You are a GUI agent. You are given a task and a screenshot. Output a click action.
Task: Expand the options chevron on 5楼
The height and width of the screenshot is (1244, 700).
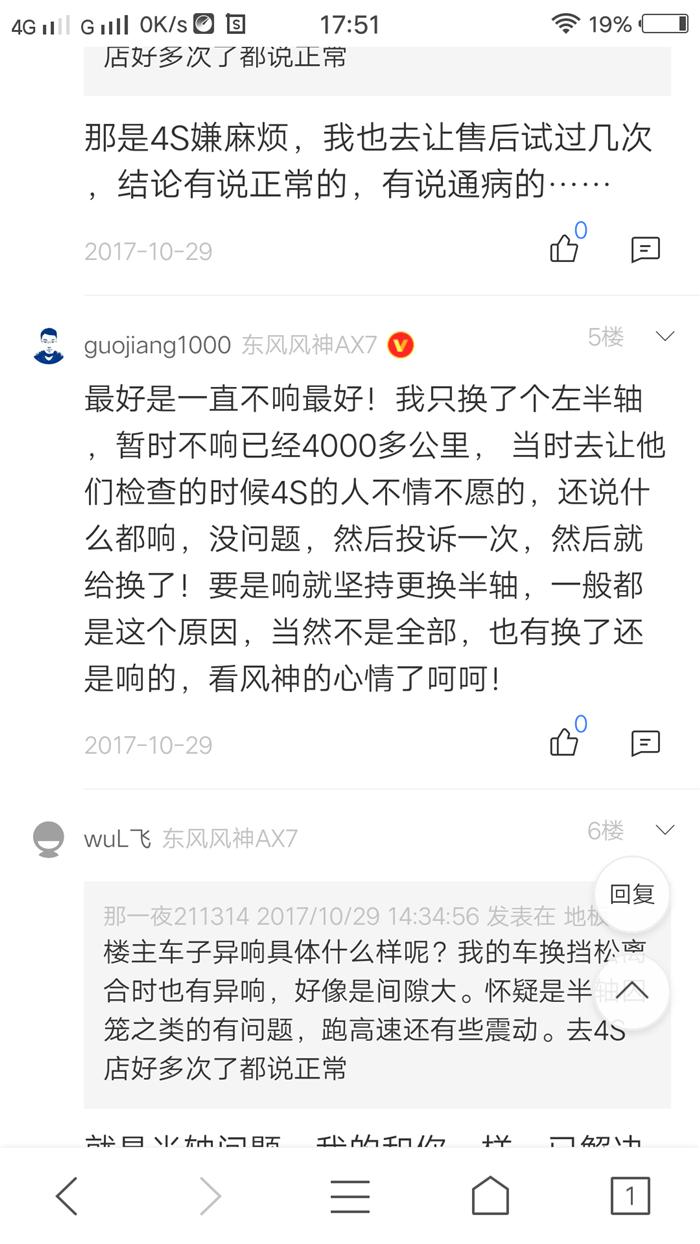point(665,337)
